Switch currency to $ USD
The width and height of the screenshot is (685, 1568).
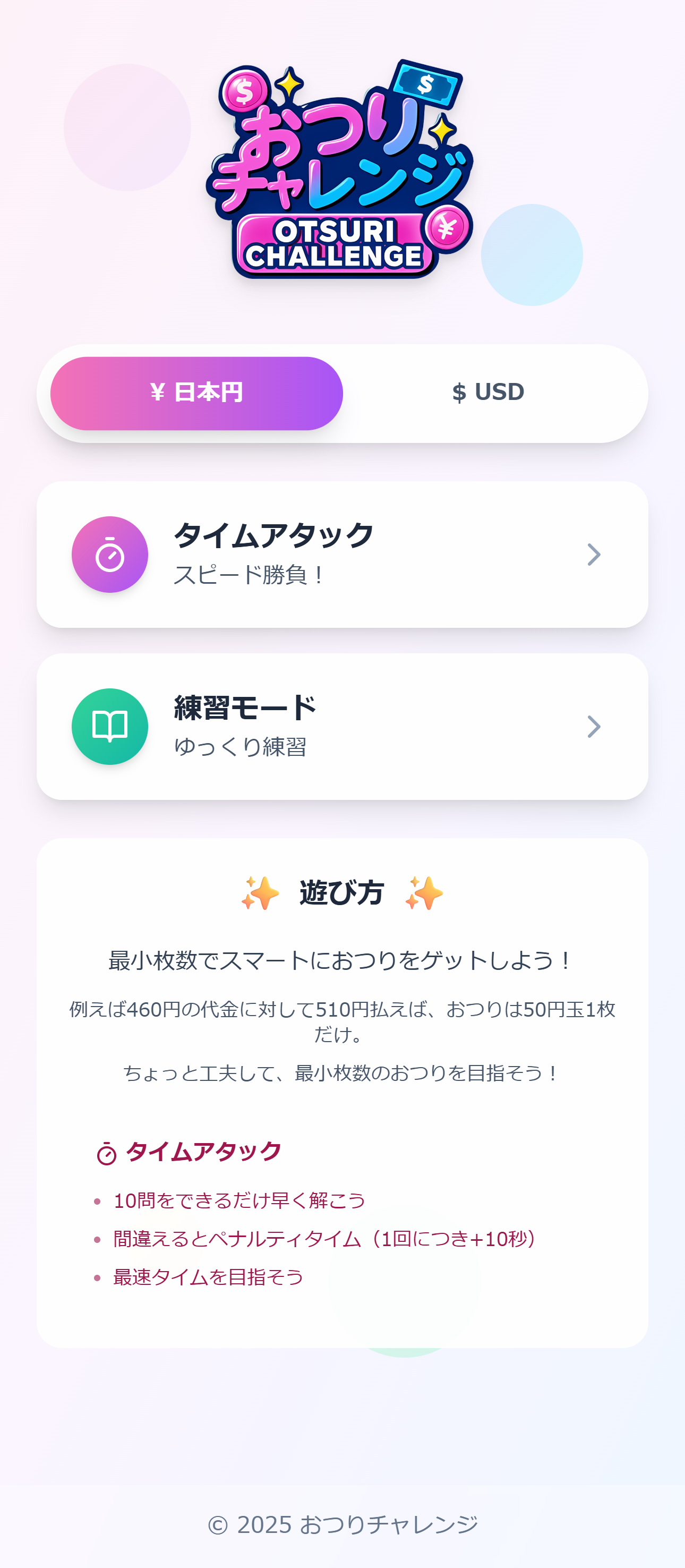489,393
